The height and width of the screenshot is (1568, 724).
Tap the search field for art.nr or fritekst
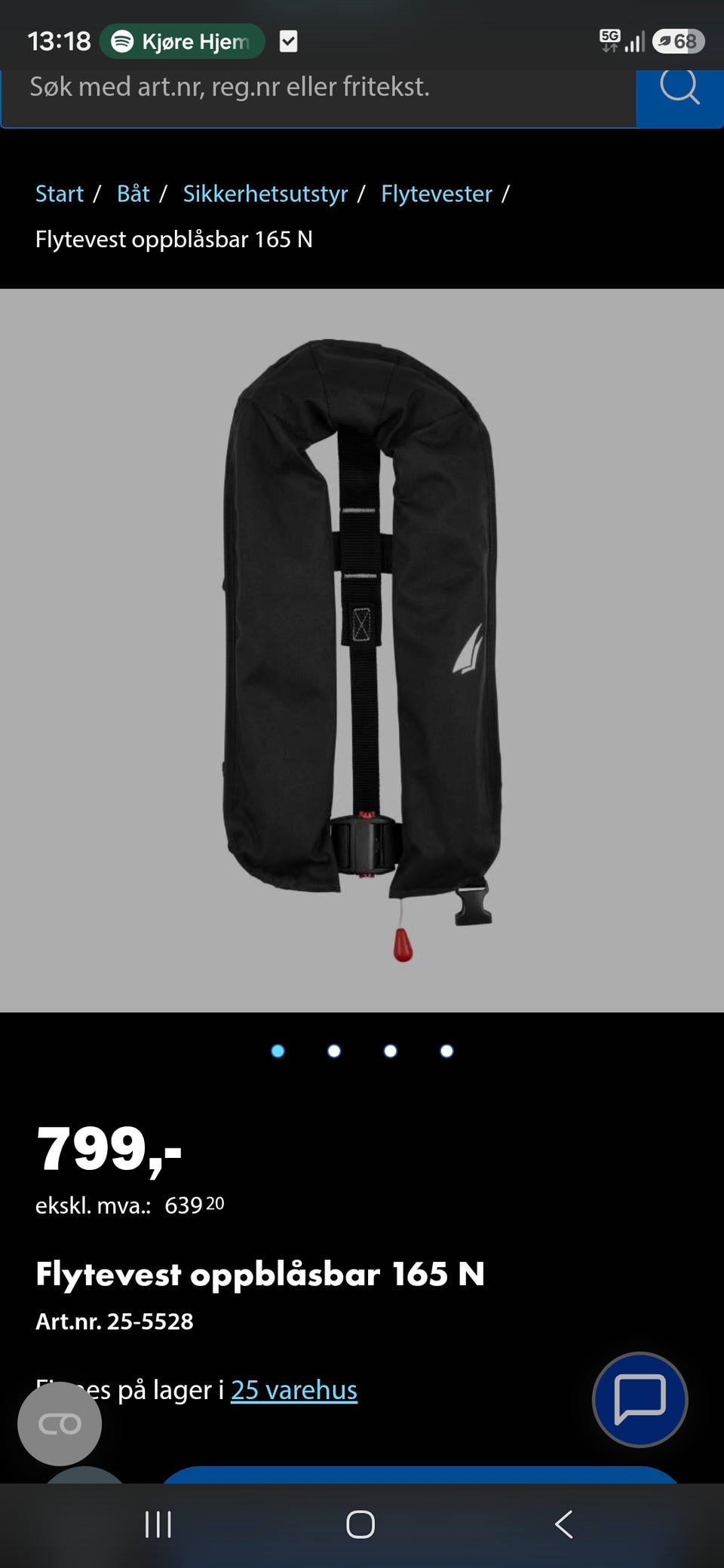pyautogui.click(x=319, y=96)
